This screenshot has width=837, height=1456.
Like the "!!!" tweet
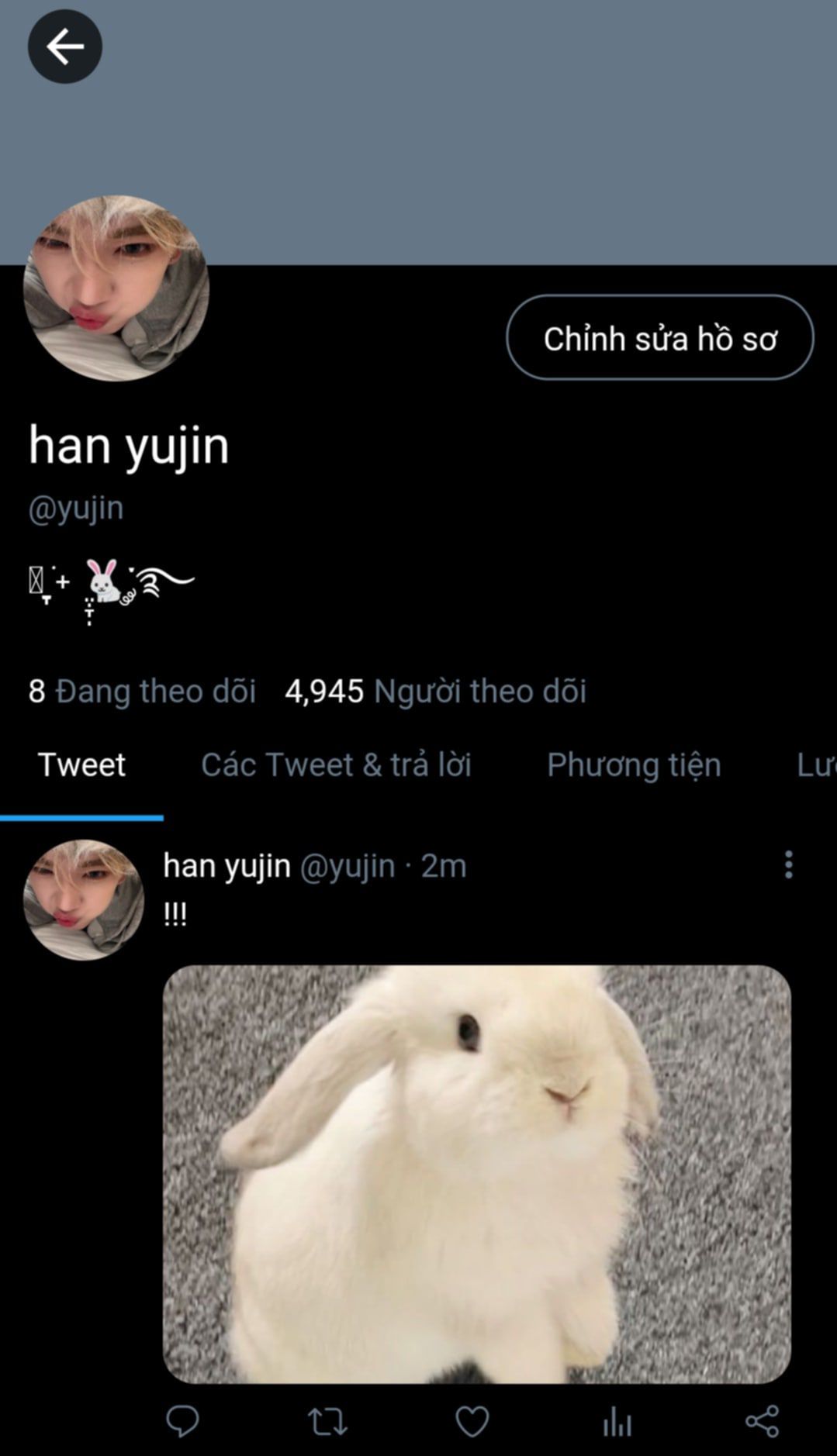472,1421
